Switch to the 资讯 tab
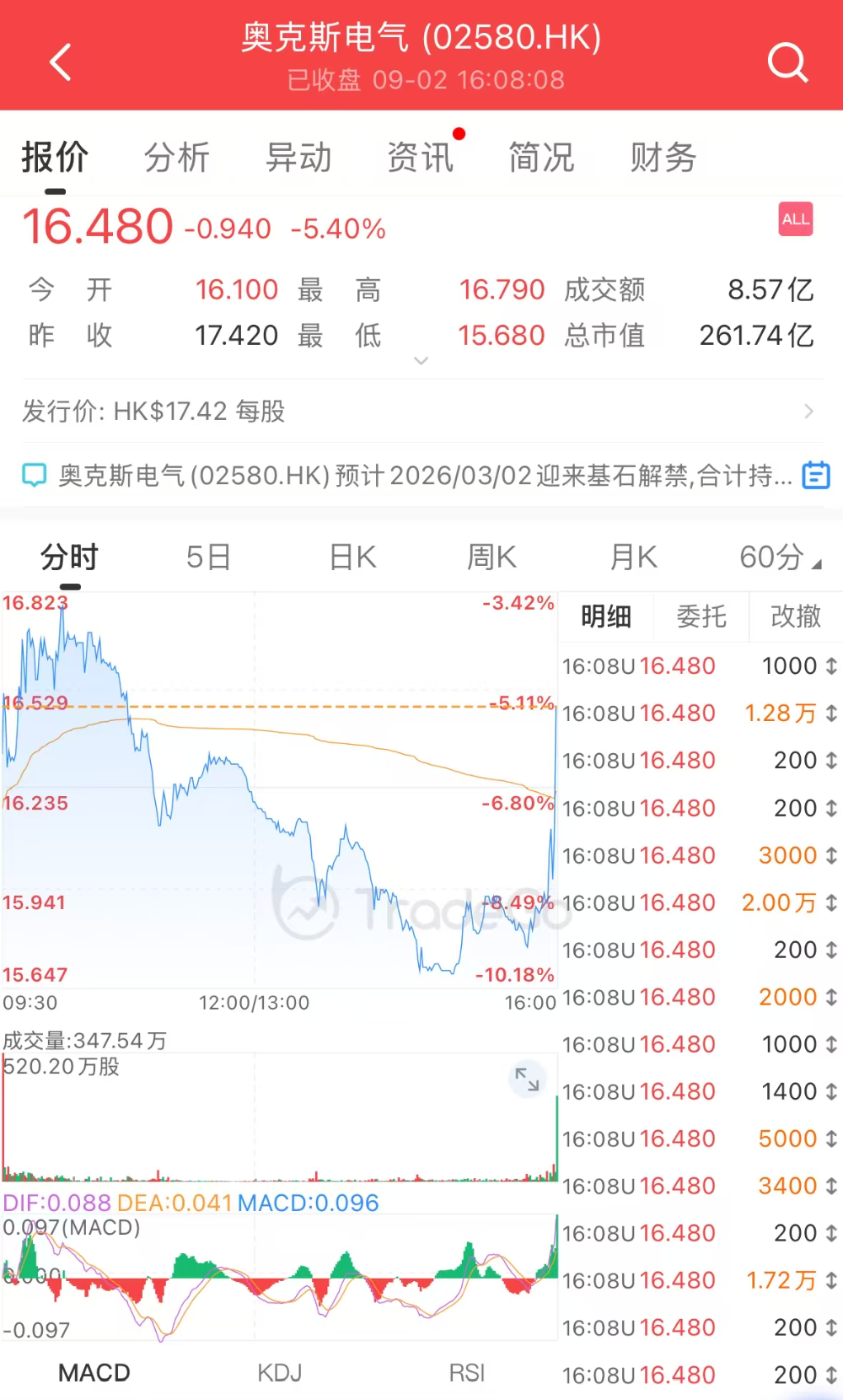The image size is (843, 1400). [x=420, y=158]
